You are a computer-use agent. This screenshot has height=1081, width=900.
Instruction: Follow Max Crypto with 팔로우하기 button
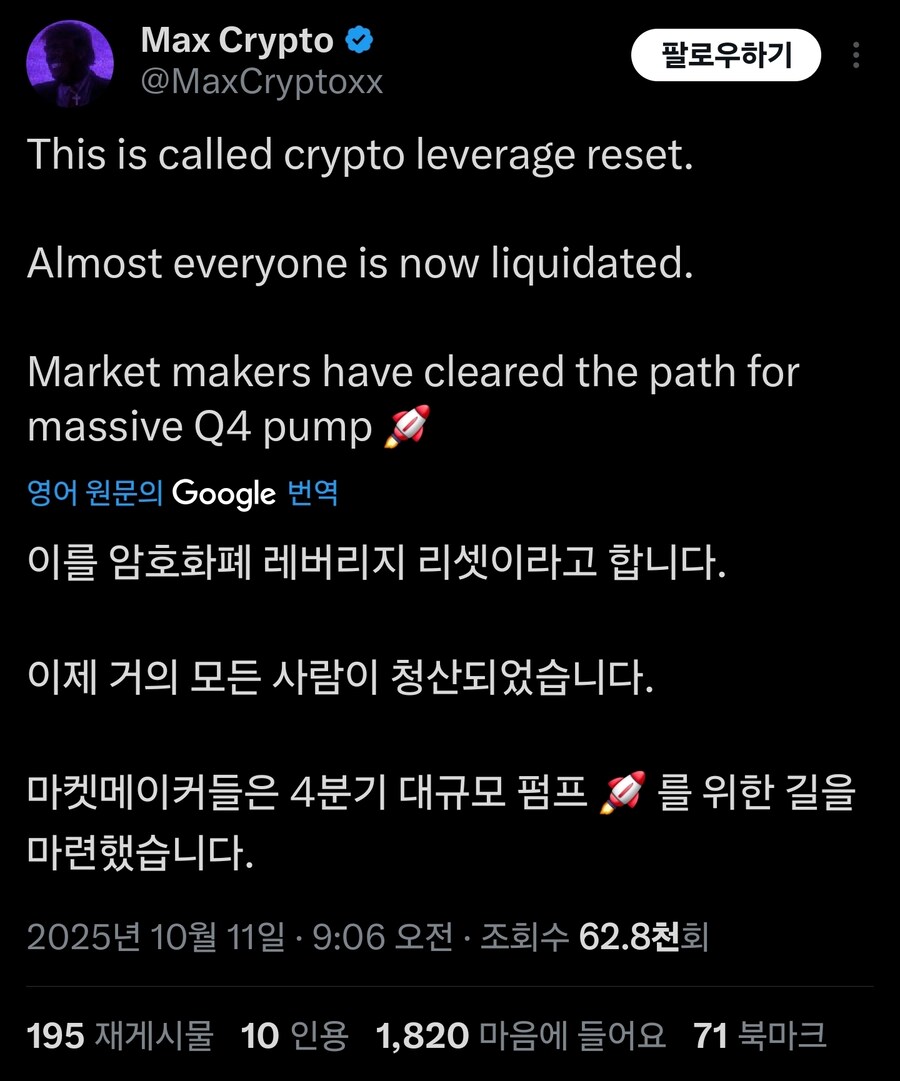726,56
